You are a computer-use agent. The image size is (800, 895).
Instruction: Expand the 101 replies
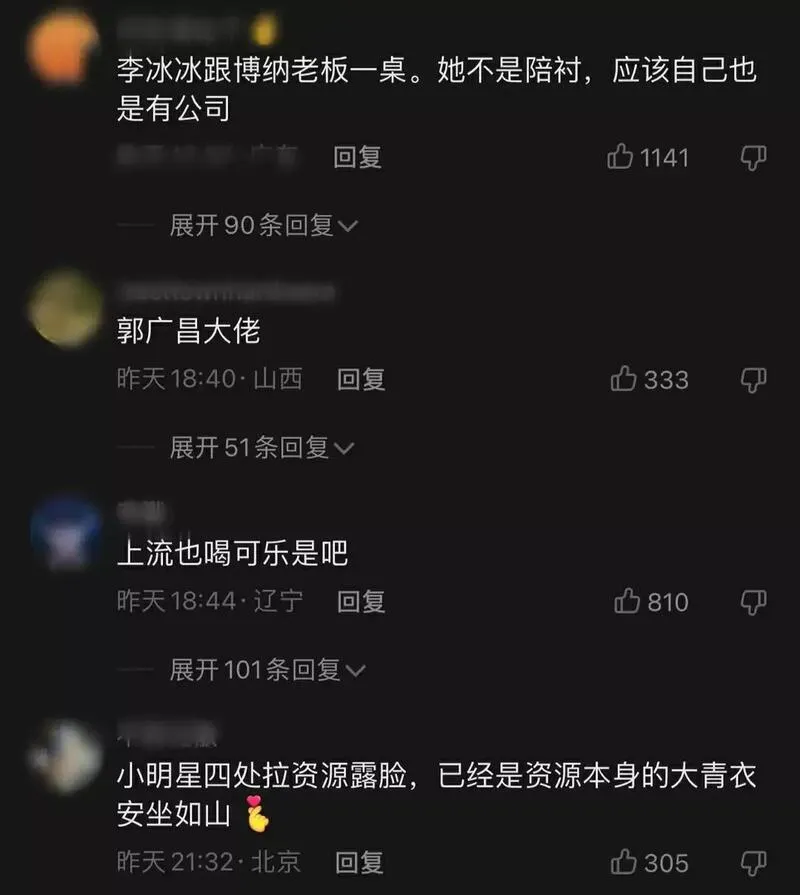pyautogui.click(x=267, y=670)
